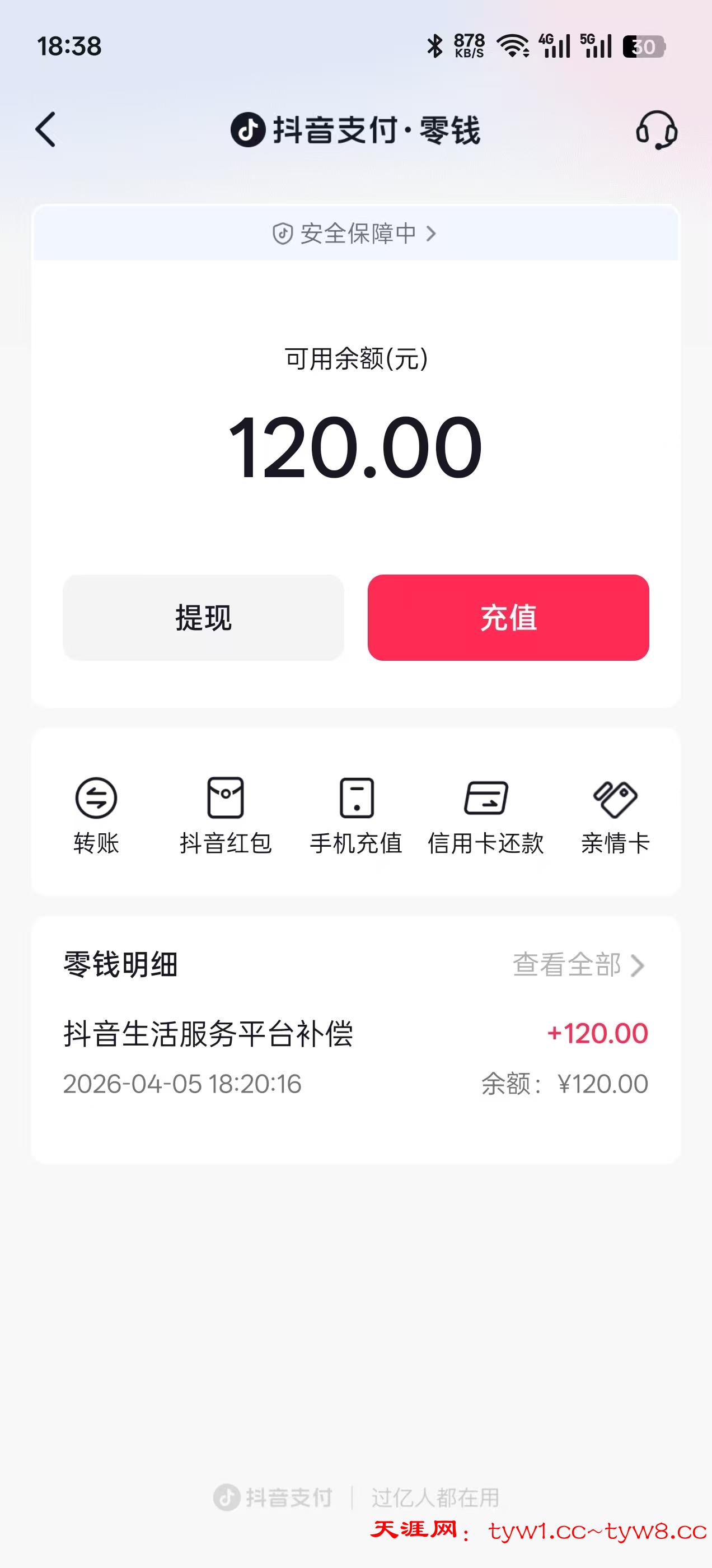Open the 抖音生活服务平台补偿 transaction record
The width and height of the screenshot is (712, 1568).
[355, 1058]
